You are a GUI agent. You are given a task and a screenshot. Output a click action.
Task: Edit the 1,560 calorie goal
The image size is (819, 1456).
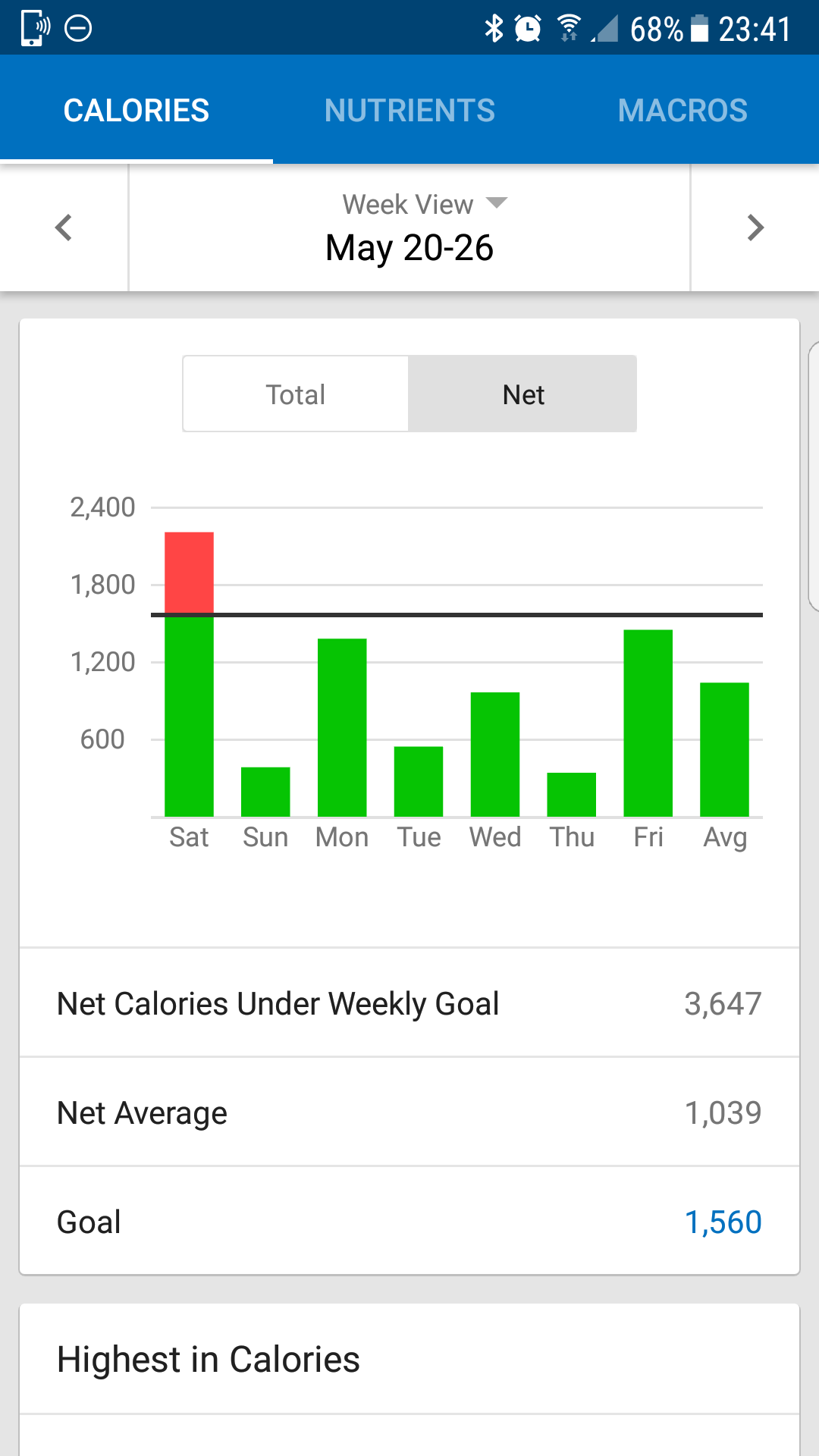click(723, 1222)
